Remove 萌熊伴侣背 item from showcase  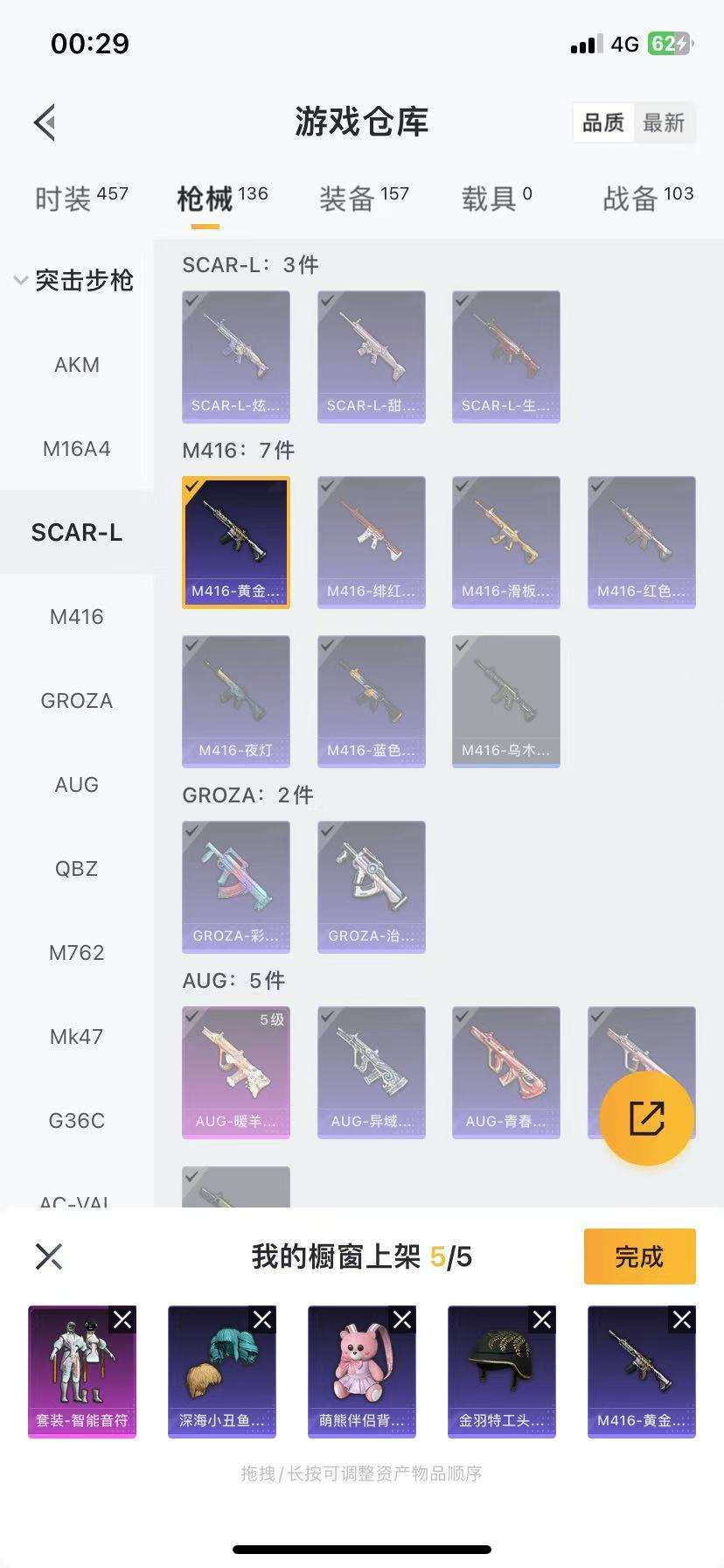pyautogui.click(x=402, y=1319)
